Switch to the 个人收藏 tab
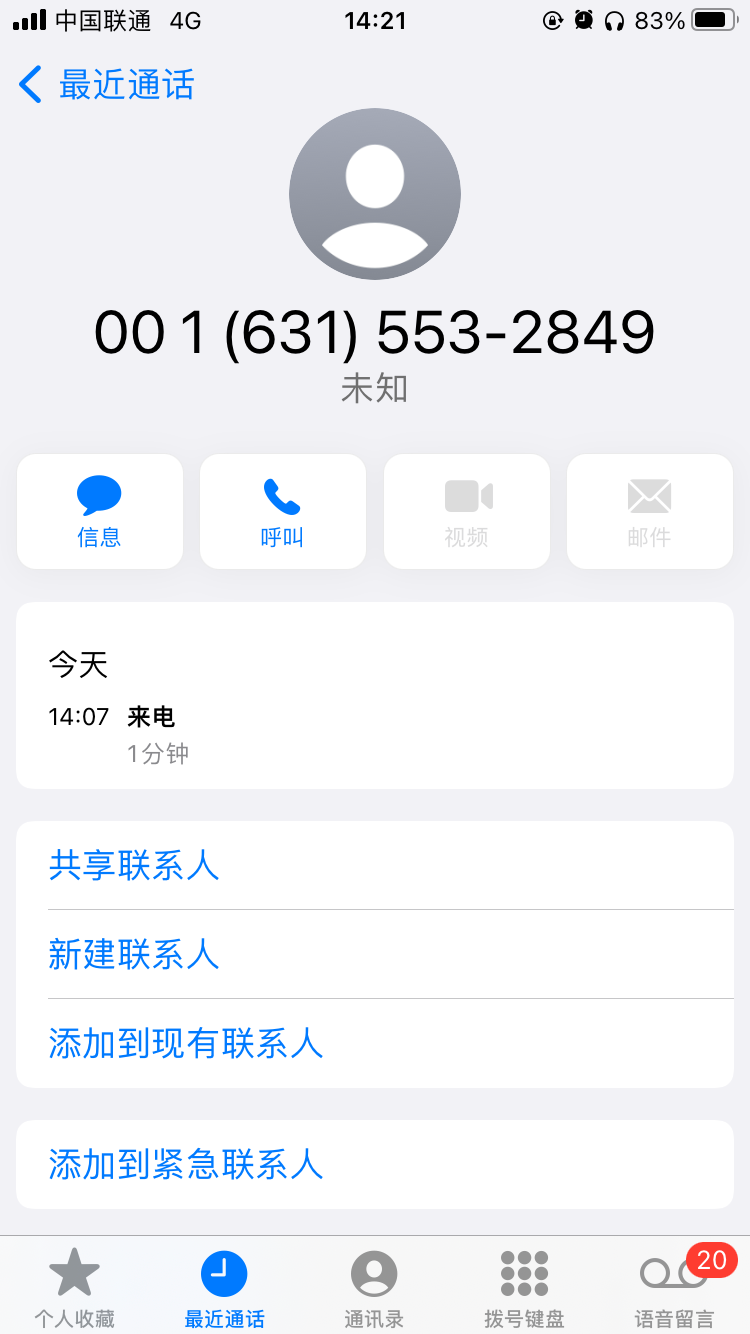 click(75, 1287)
